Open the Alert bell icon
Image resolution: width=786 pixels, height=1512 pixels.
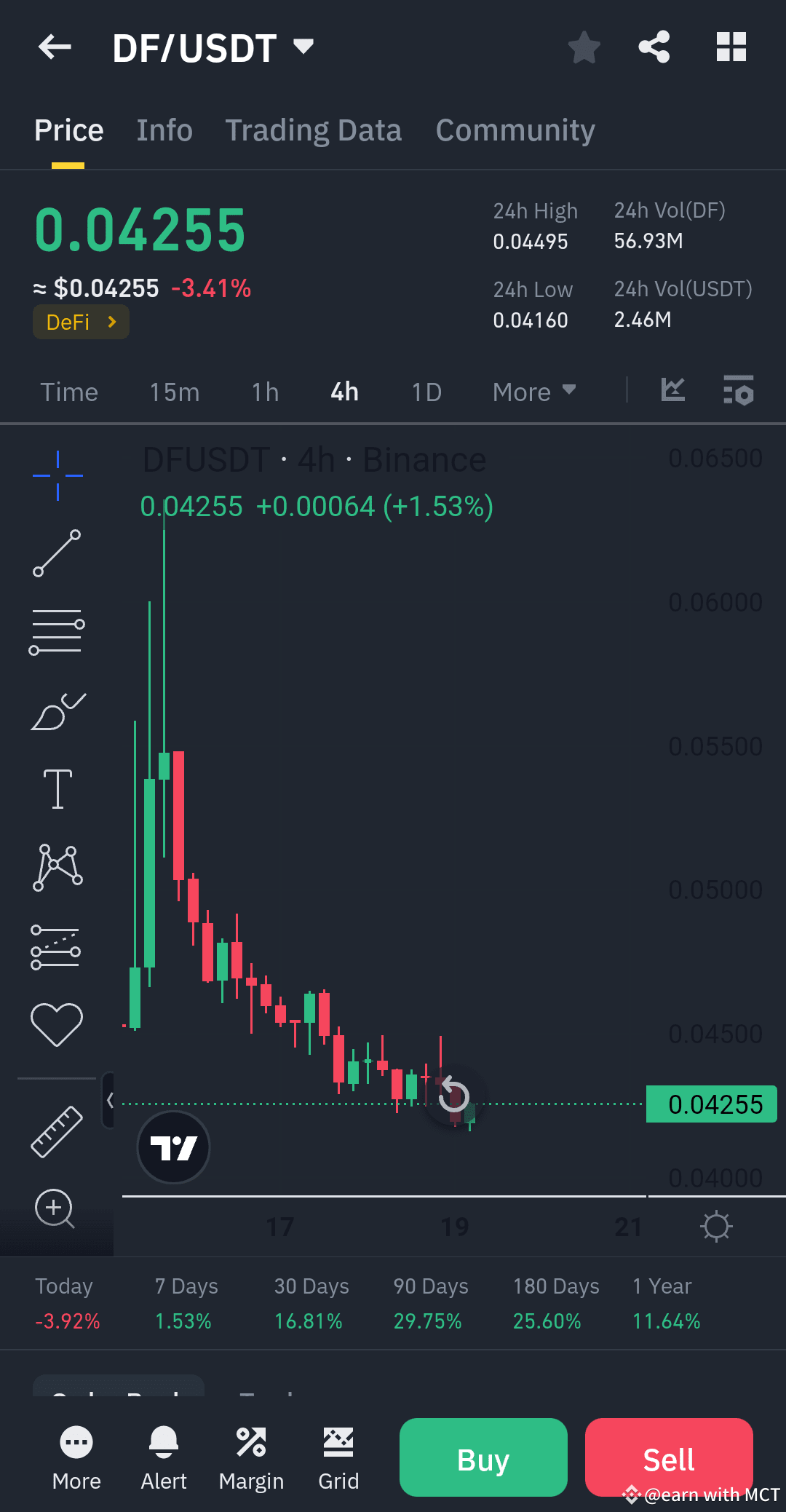164,1441
